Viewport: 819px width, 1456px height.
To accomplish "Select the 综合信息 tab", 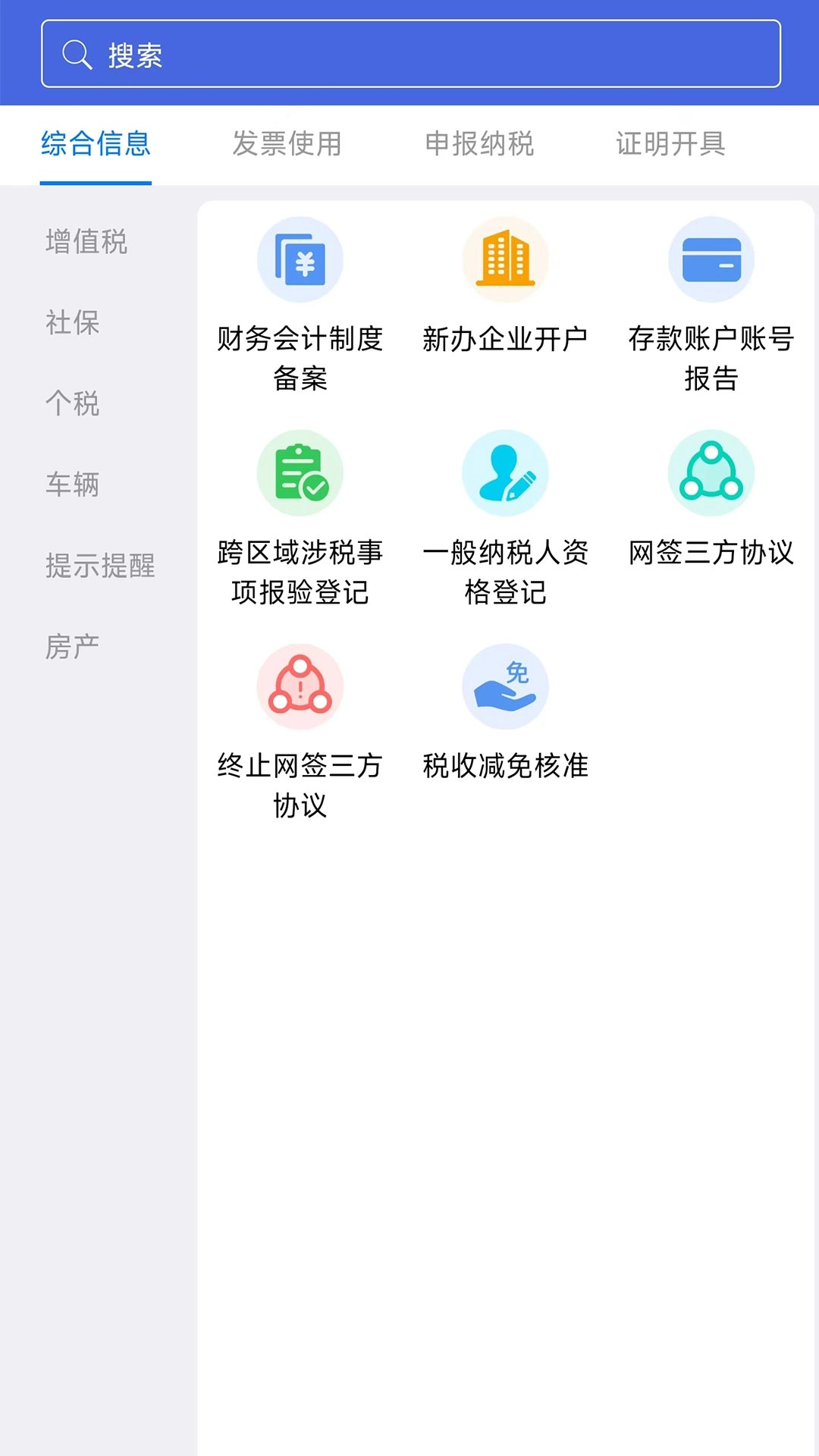I will coord(96,144).
